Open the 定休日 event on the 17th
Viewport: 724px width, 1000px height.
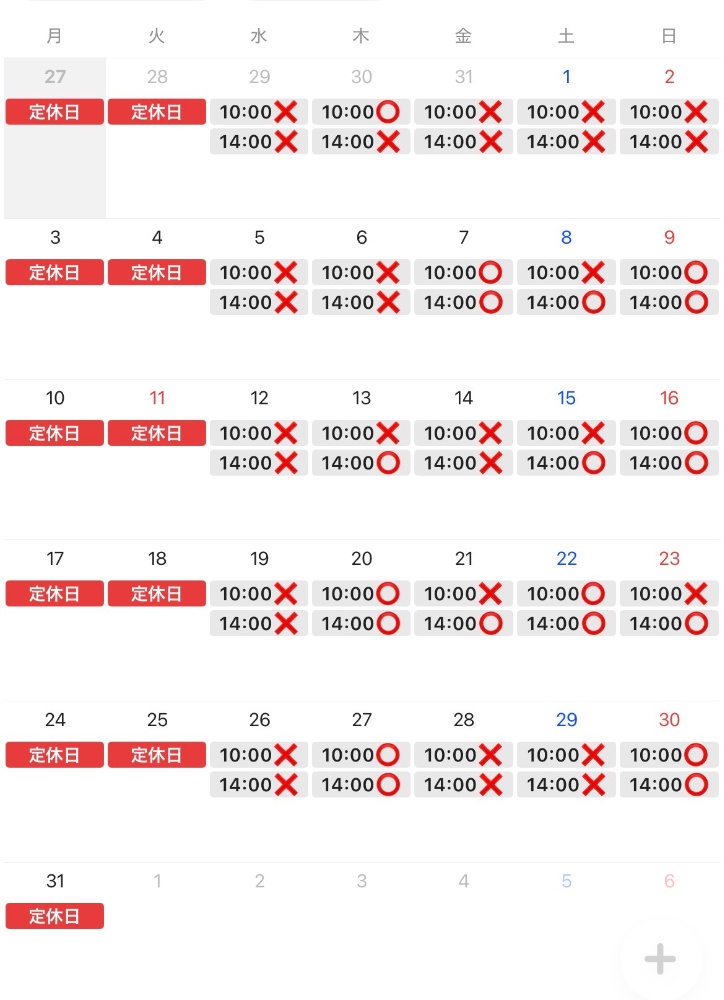54,594
